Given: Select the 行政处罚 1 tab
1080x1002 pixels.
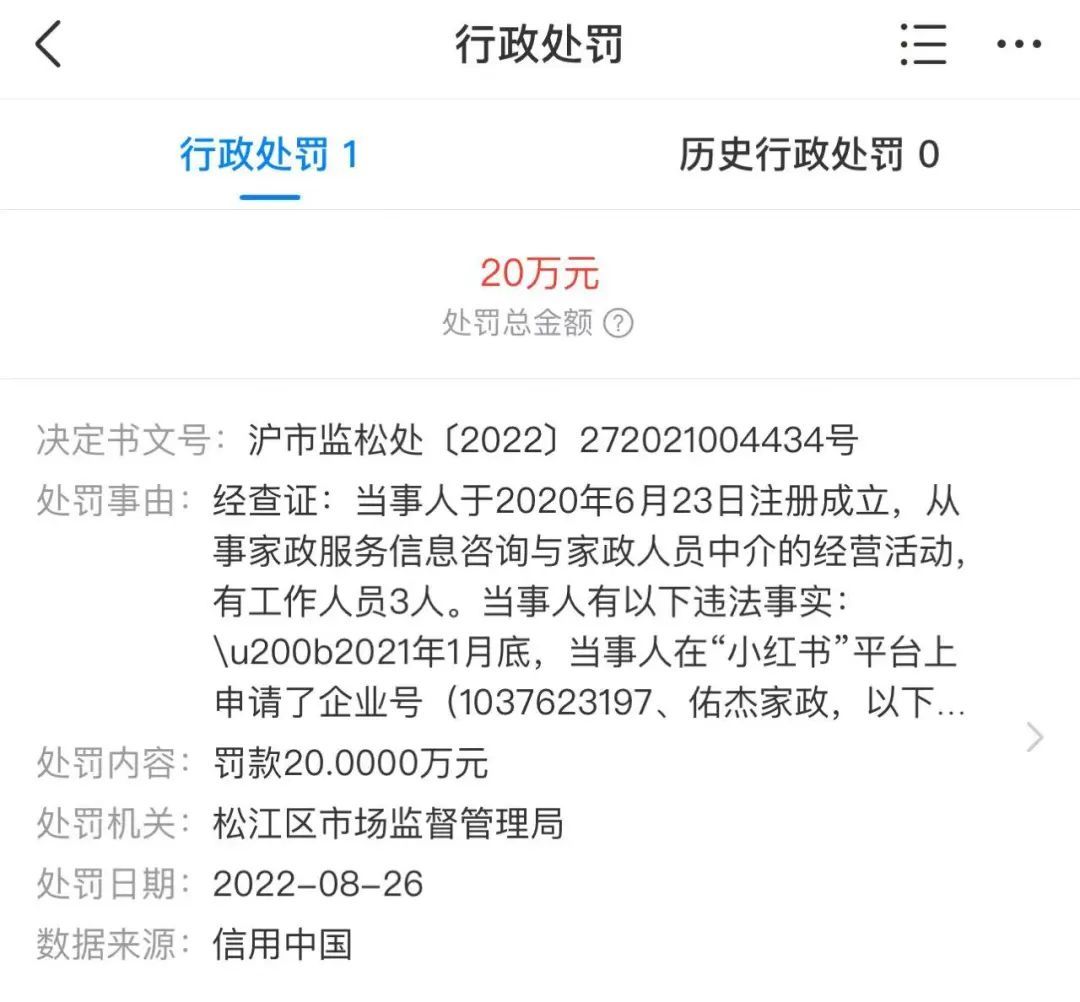Looking at the screenshot, I should (x=269, y=154).
